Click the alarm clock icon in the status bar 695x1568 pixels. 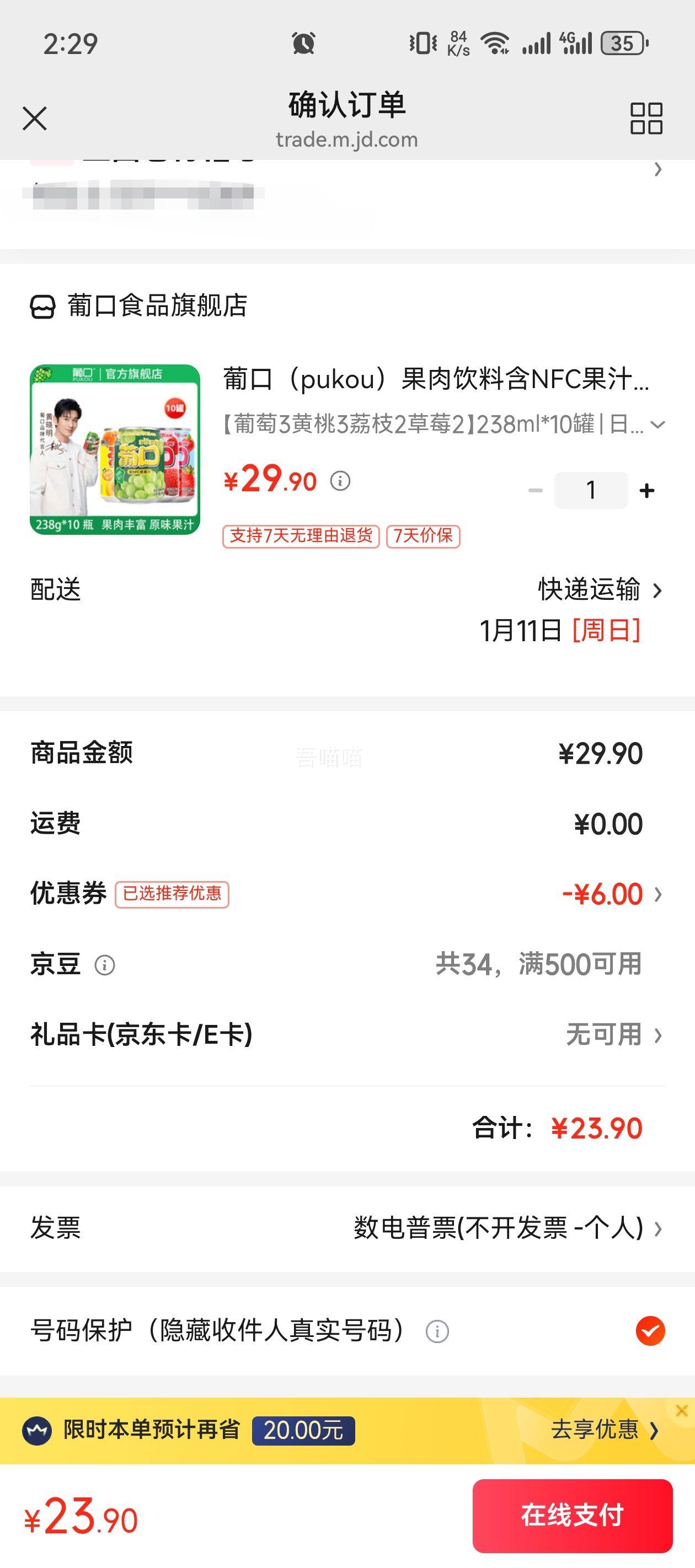click(x=303, y=41)
